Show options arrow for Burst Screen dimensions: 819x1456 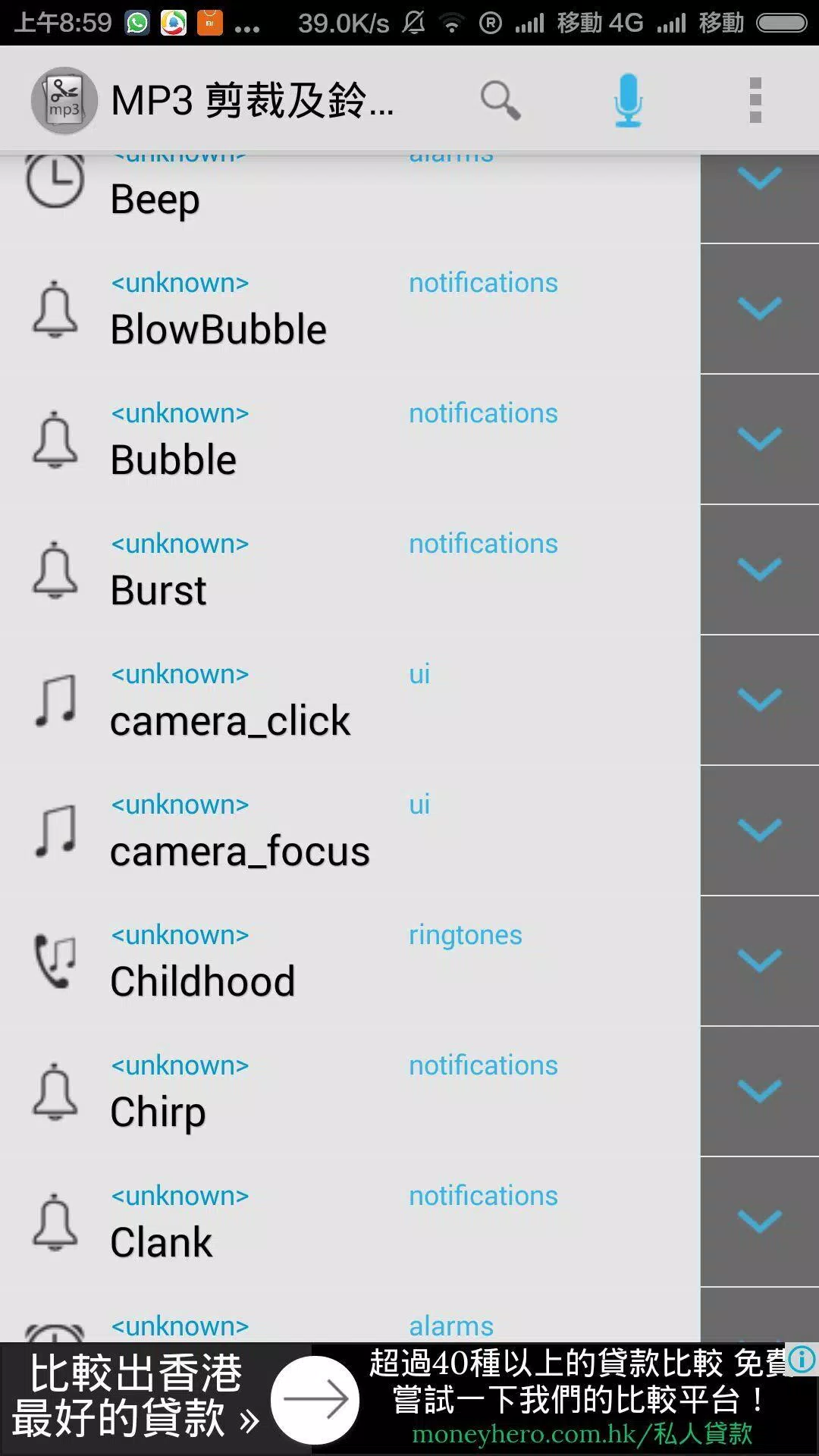point(759,570)
